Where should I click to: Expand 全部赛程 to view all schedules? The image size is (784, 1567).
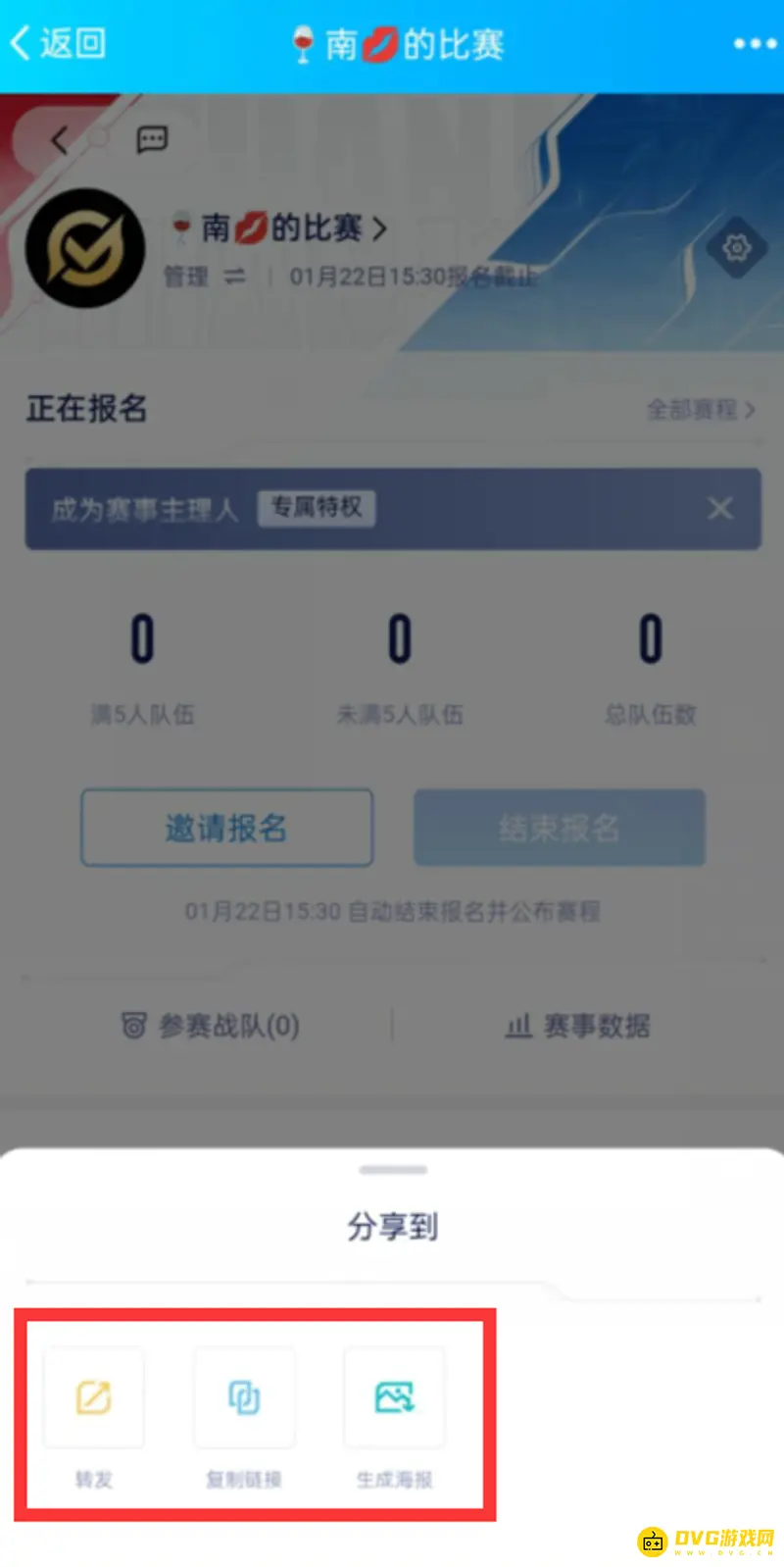pyautogui.click(x=698, y=409)
